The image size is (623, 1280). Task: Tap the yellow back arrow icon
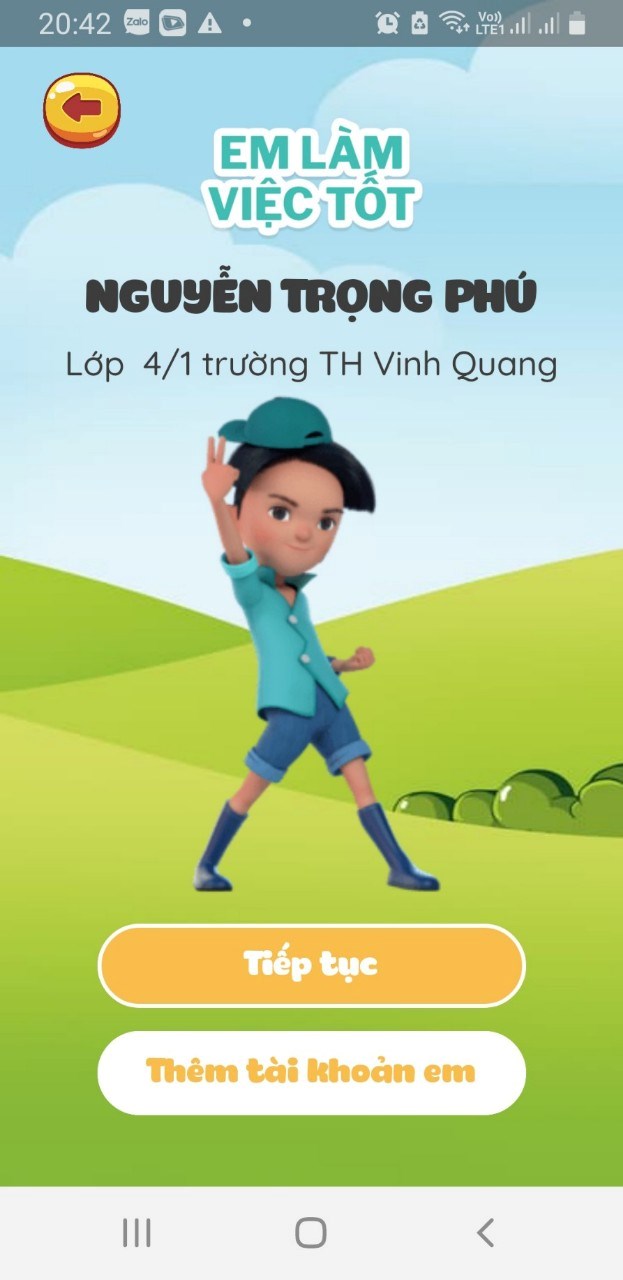(82, 108)
